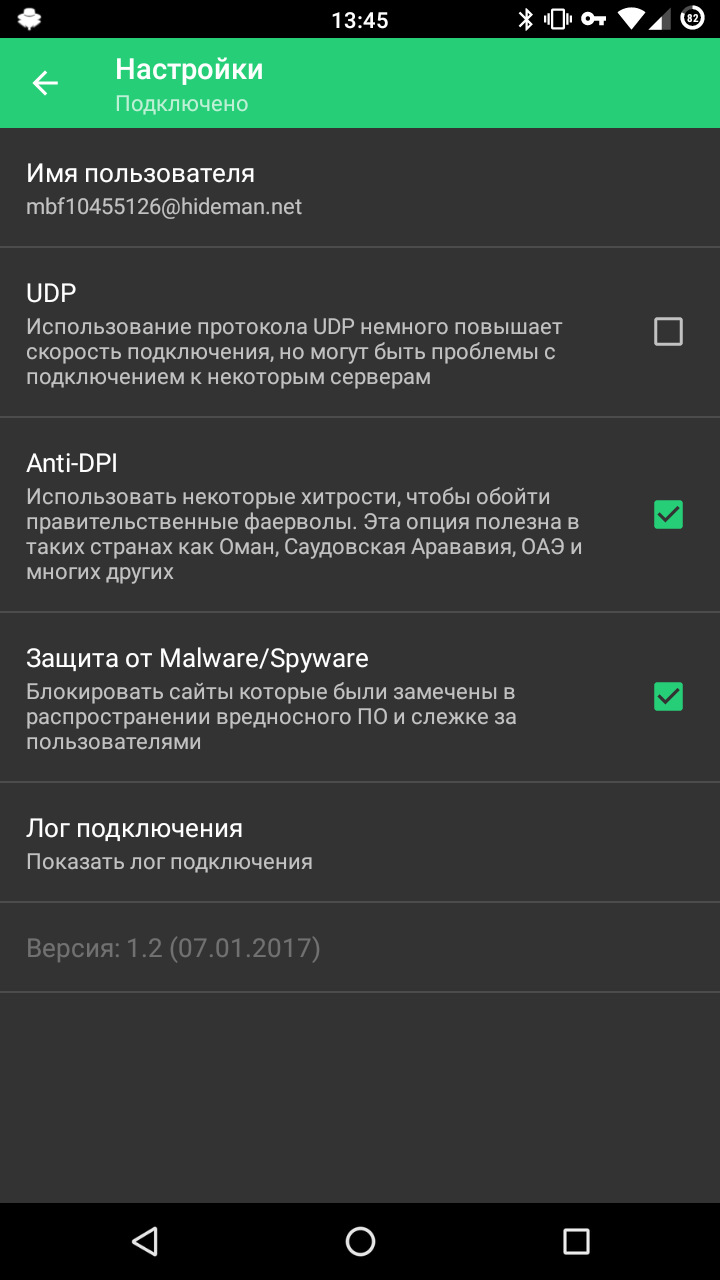Disable Защита от Malware/Spyware checkbox
Screen dimensions: 720x1280
point(668,697)
